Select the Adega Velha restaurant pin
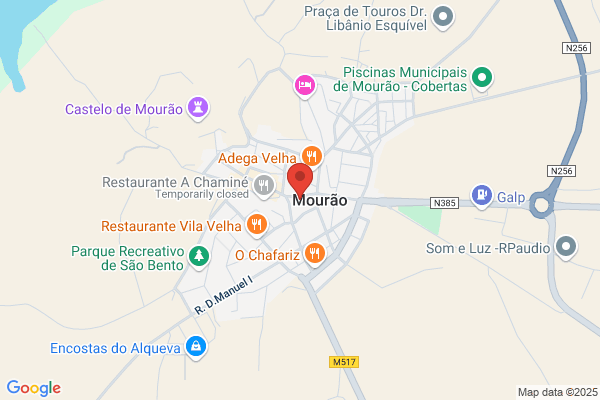 [312, 157]
